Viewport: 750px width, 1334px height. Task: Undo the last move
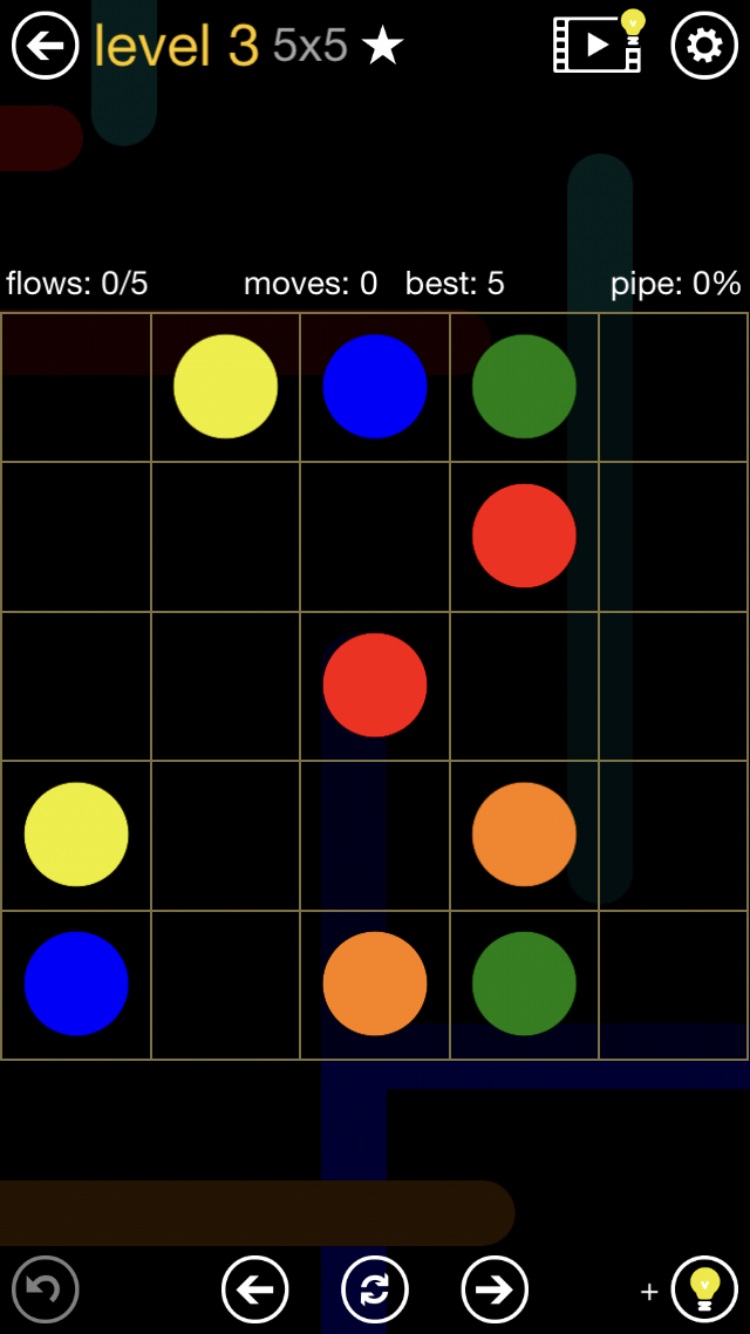[x=45, y=1289]
